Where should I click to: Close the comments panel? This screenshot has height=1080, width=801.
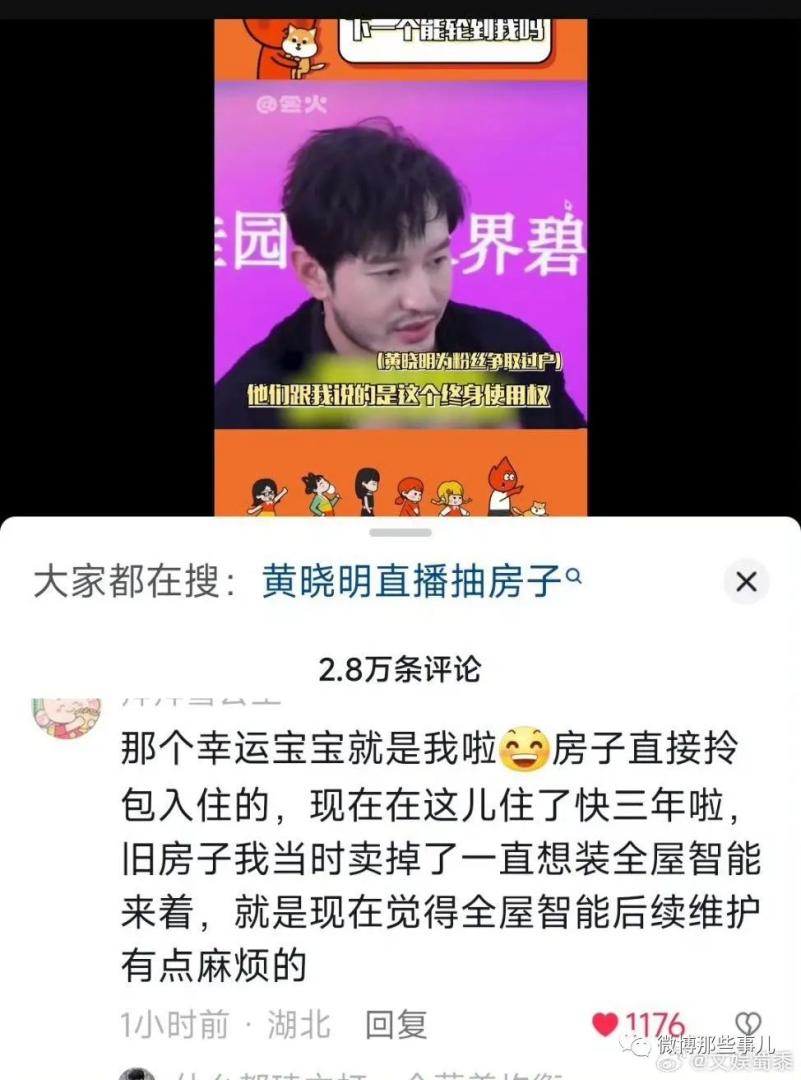click(746, 582)
